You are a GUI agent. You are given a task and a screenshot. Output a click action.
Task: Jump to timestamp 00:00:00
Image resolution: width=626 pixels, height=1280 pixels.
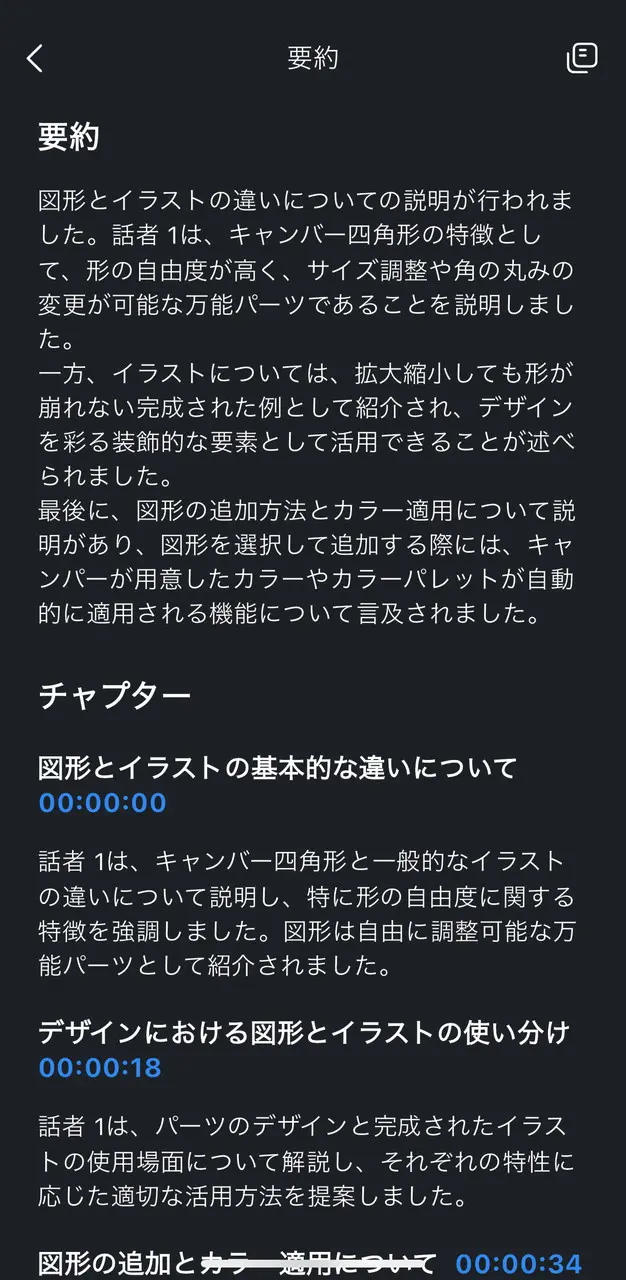[x=102, y=803]
